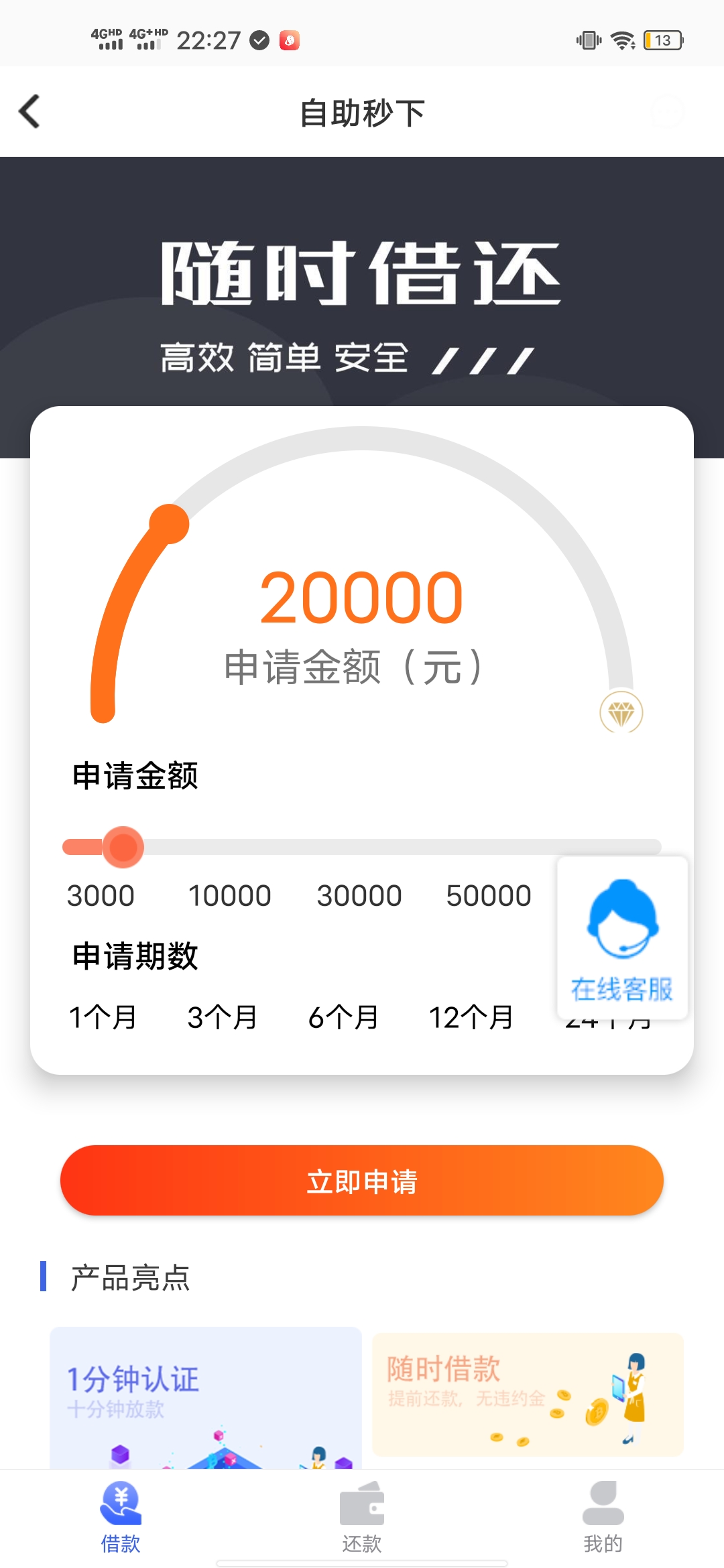Tap the loan amount slider handle

(123, 847)
